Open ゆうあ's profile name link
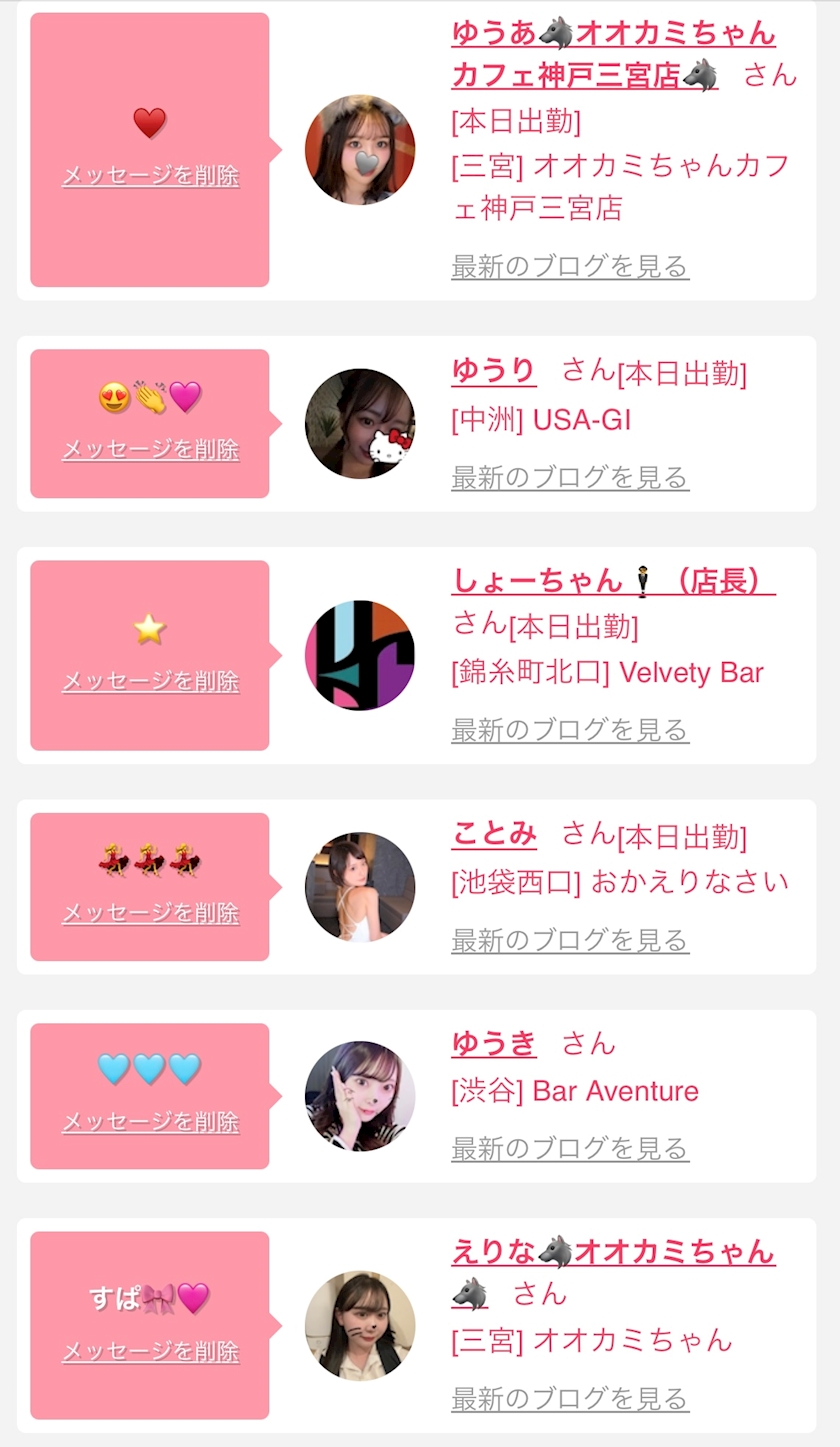The width and height of the screenshot is (840, 1447). point(612,34)
